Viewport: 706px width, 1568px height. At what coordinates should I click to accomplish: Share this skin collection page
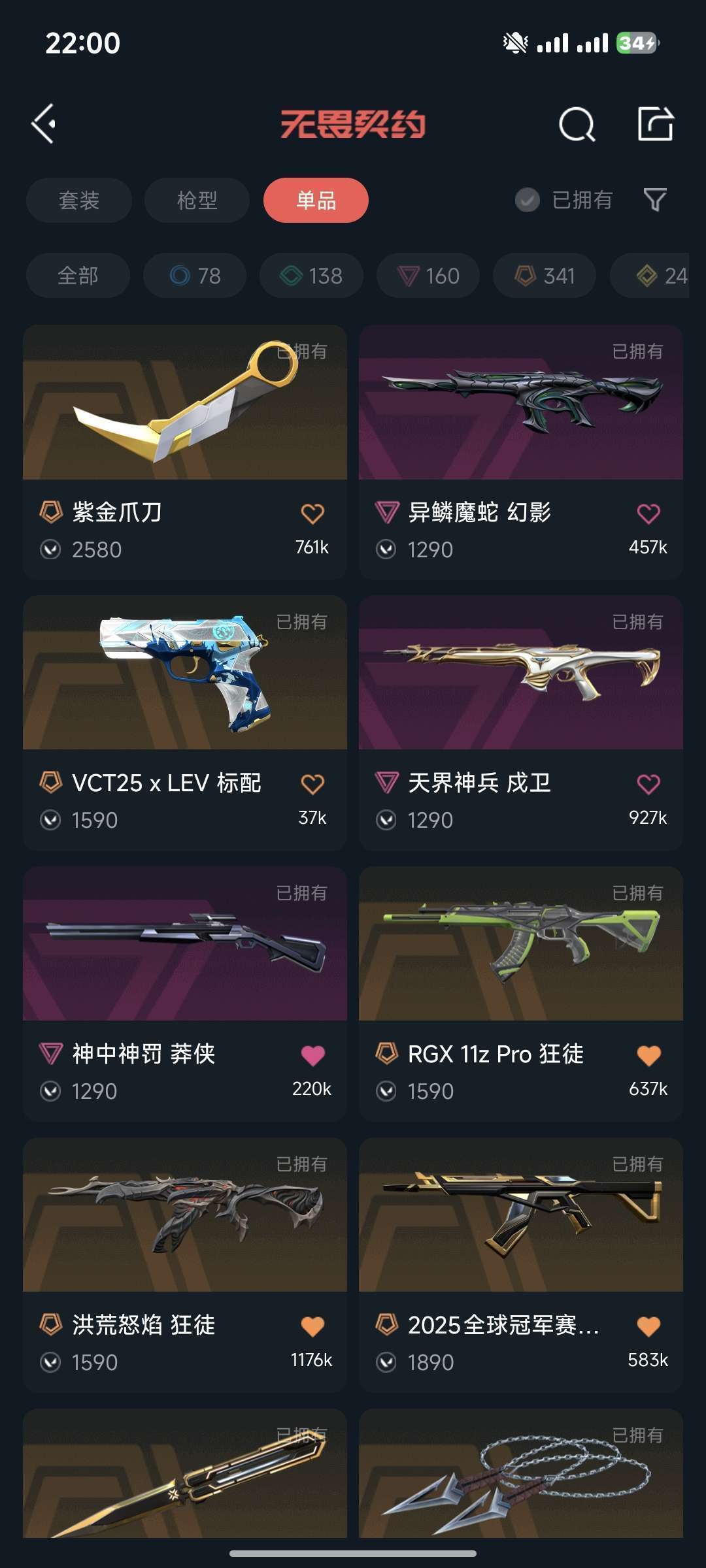pos(655,123)
